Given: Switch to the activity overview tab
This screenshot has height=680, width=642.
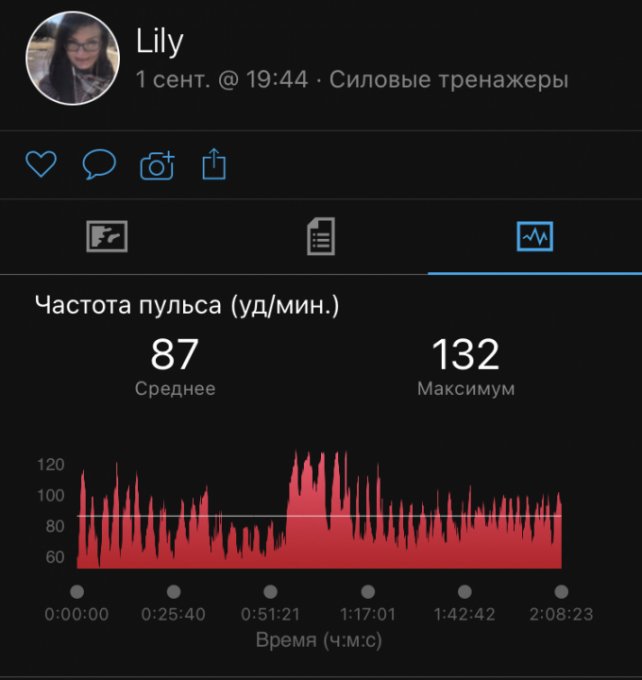Looking at the screenshot, I should point(107,237).
